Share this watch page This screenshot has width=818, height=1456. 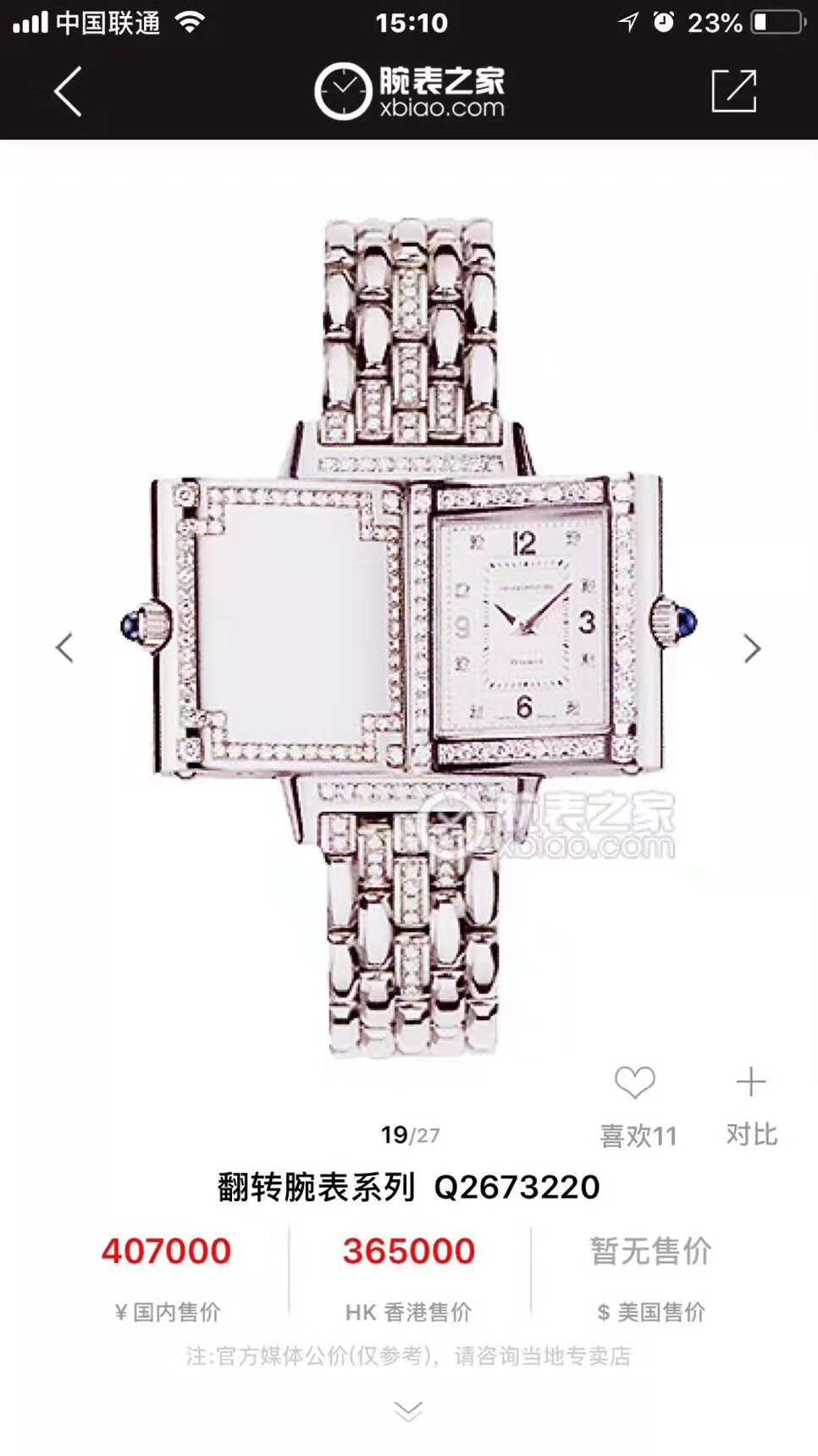click(x=733, y=91)
